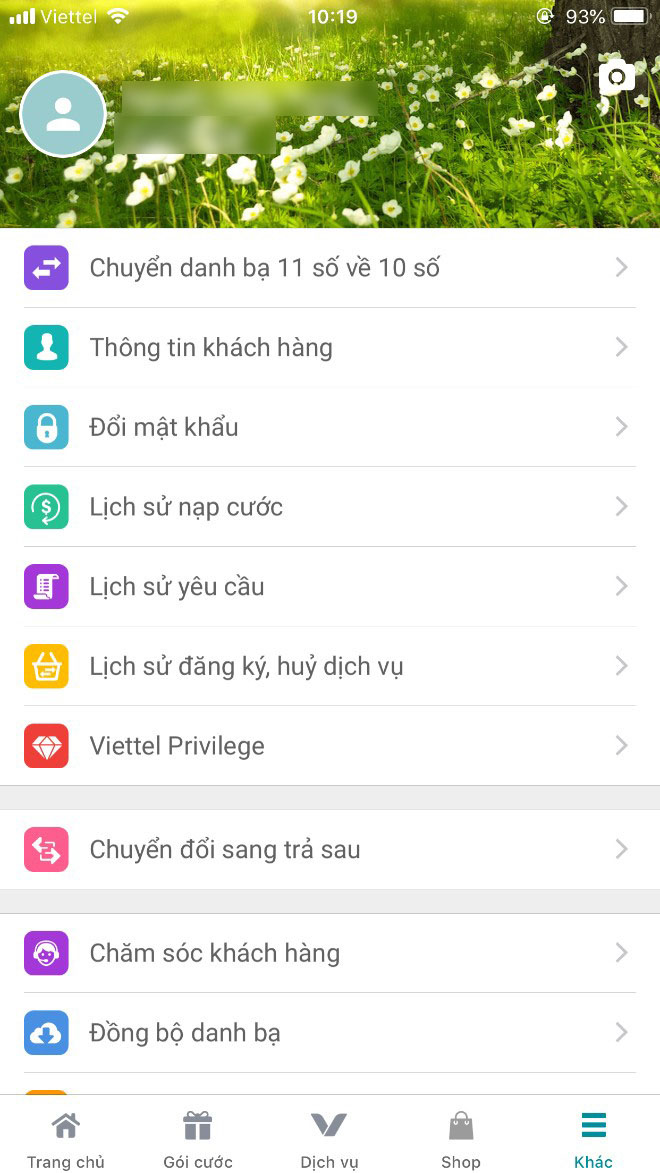Open Viettel Privilege
660x1173 pixels.
(x=330, y=746)
